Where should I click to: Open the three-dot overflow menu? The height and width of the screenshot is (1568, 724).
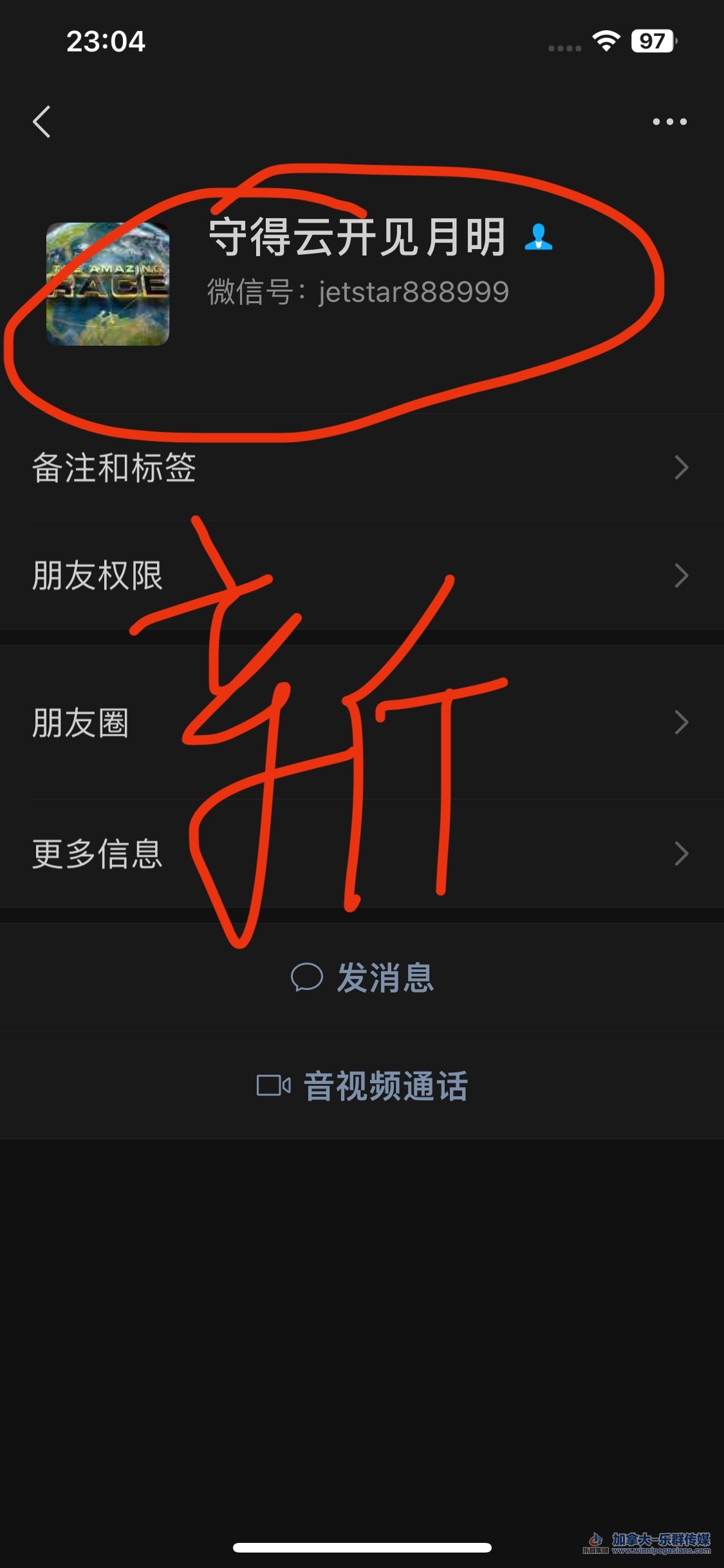(x=669, y=122)
